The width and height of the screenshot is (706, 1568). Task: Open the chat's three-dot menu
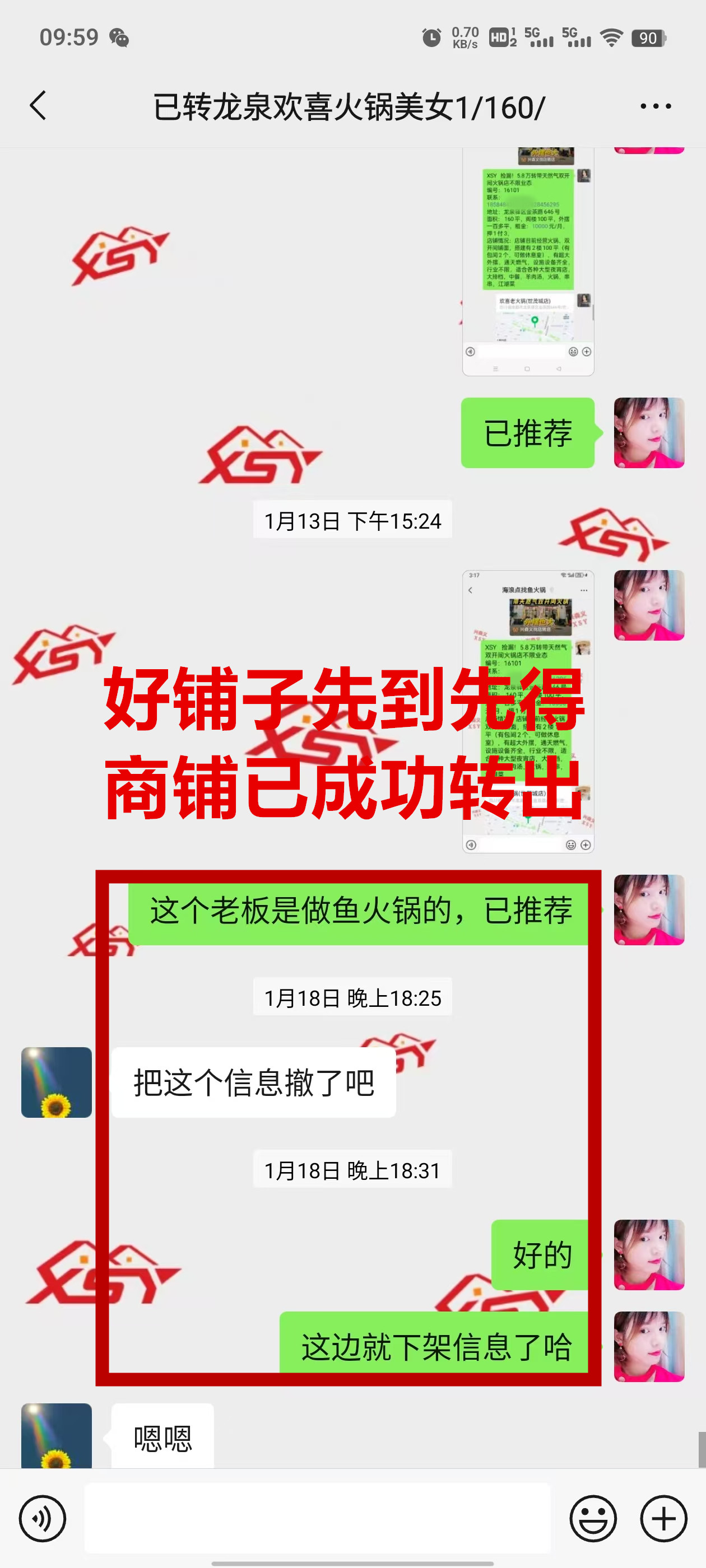click(656, 106)
